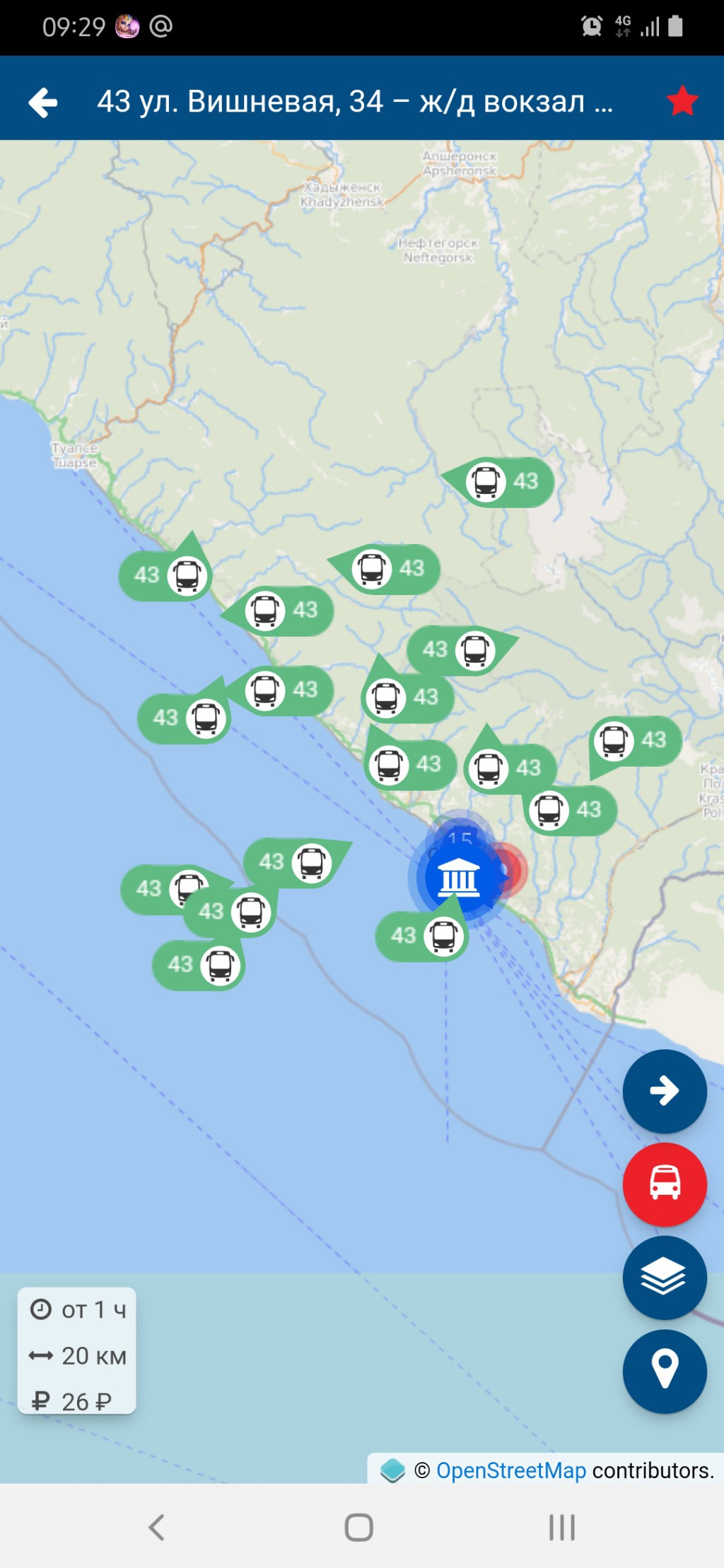Go back using the header arrow
The height and width of the screenshot is (1568, 724).
pos(43,102)
